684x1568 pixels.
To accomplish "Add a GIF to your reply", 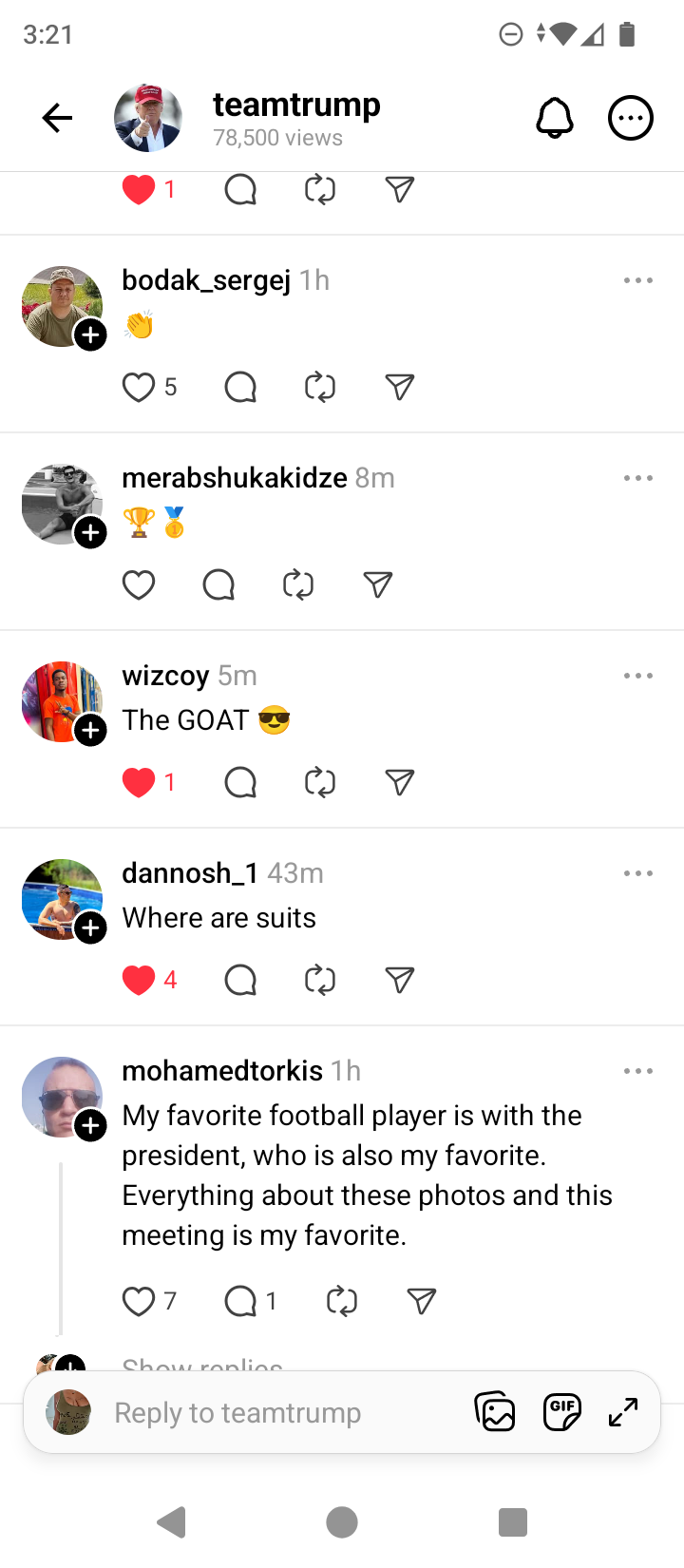I will 561,1412.
